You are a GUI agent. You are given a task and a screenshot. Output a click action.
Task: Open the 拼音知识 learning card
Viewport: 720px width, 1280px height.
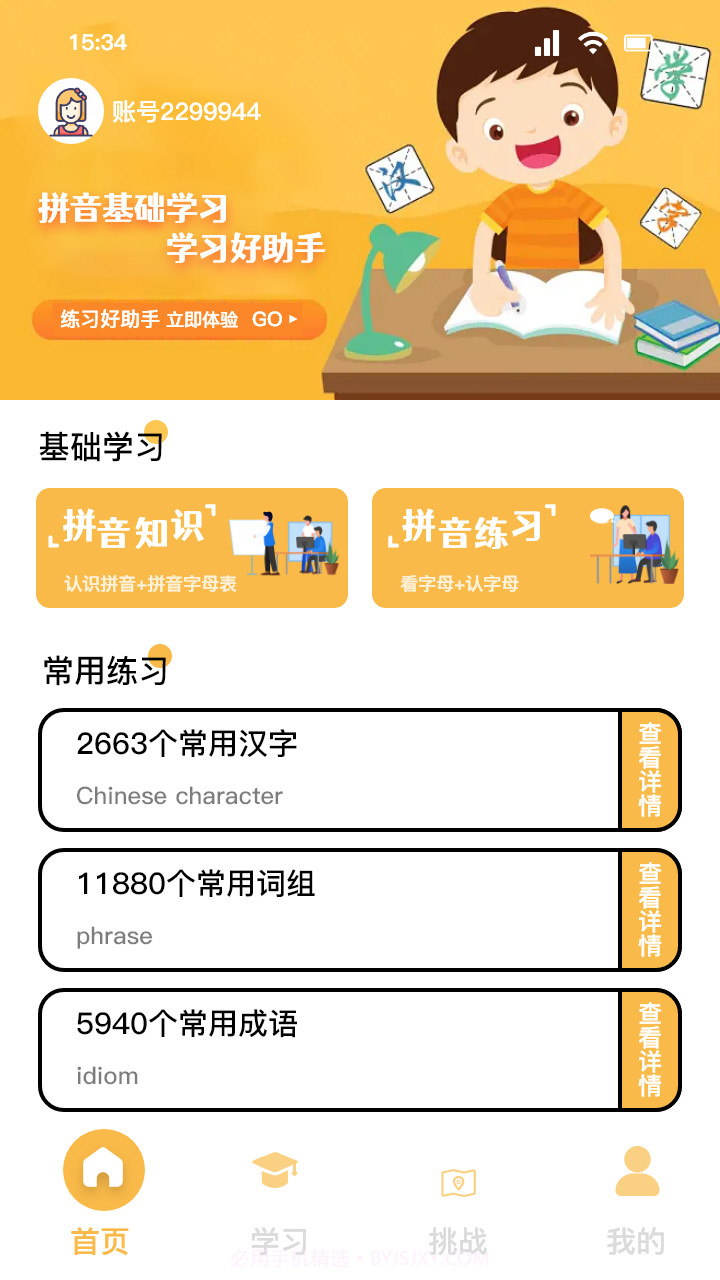click(x=191, y=547)
